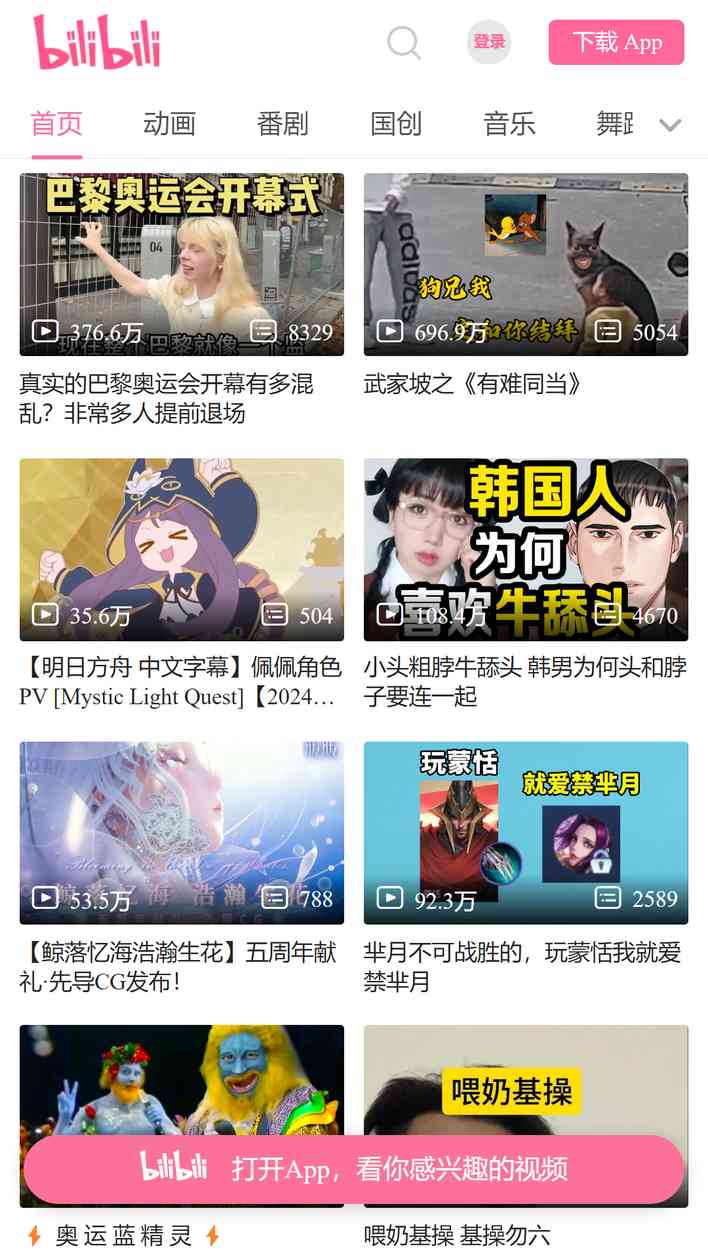This screenshot has width=708, height=1259.
Task: Switch to the 国创 tab
Action: tap(396, 124)
